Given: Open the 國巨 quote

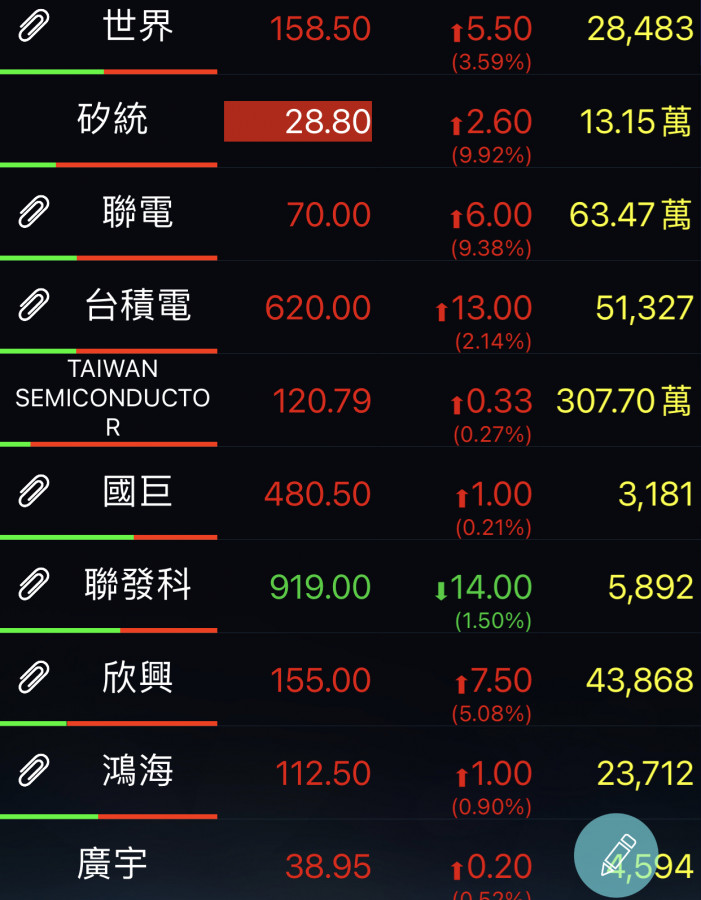Looking at the screenshot, I should coord(138,493).
